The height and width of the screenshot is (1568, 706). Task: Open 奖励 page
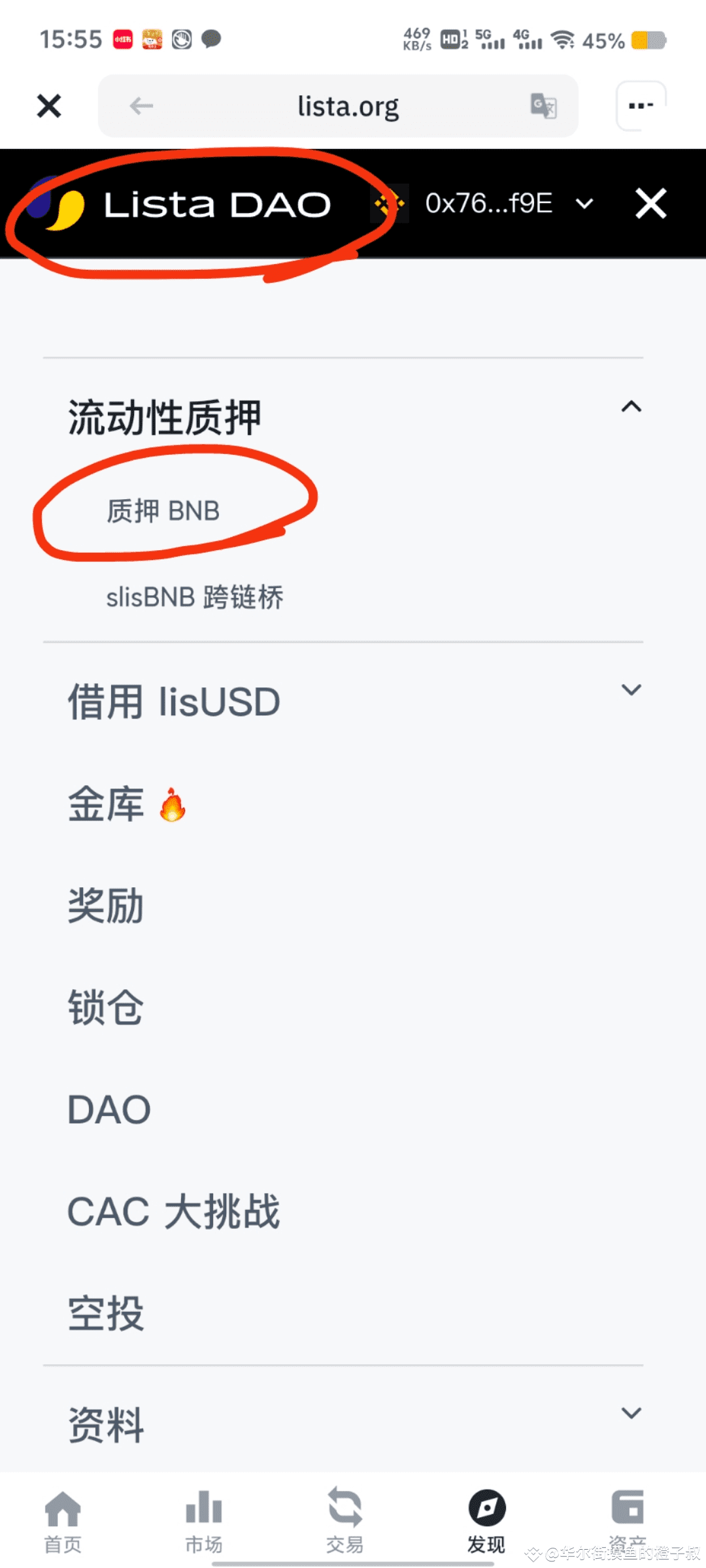pyautogui.click(x=107, y=906)
